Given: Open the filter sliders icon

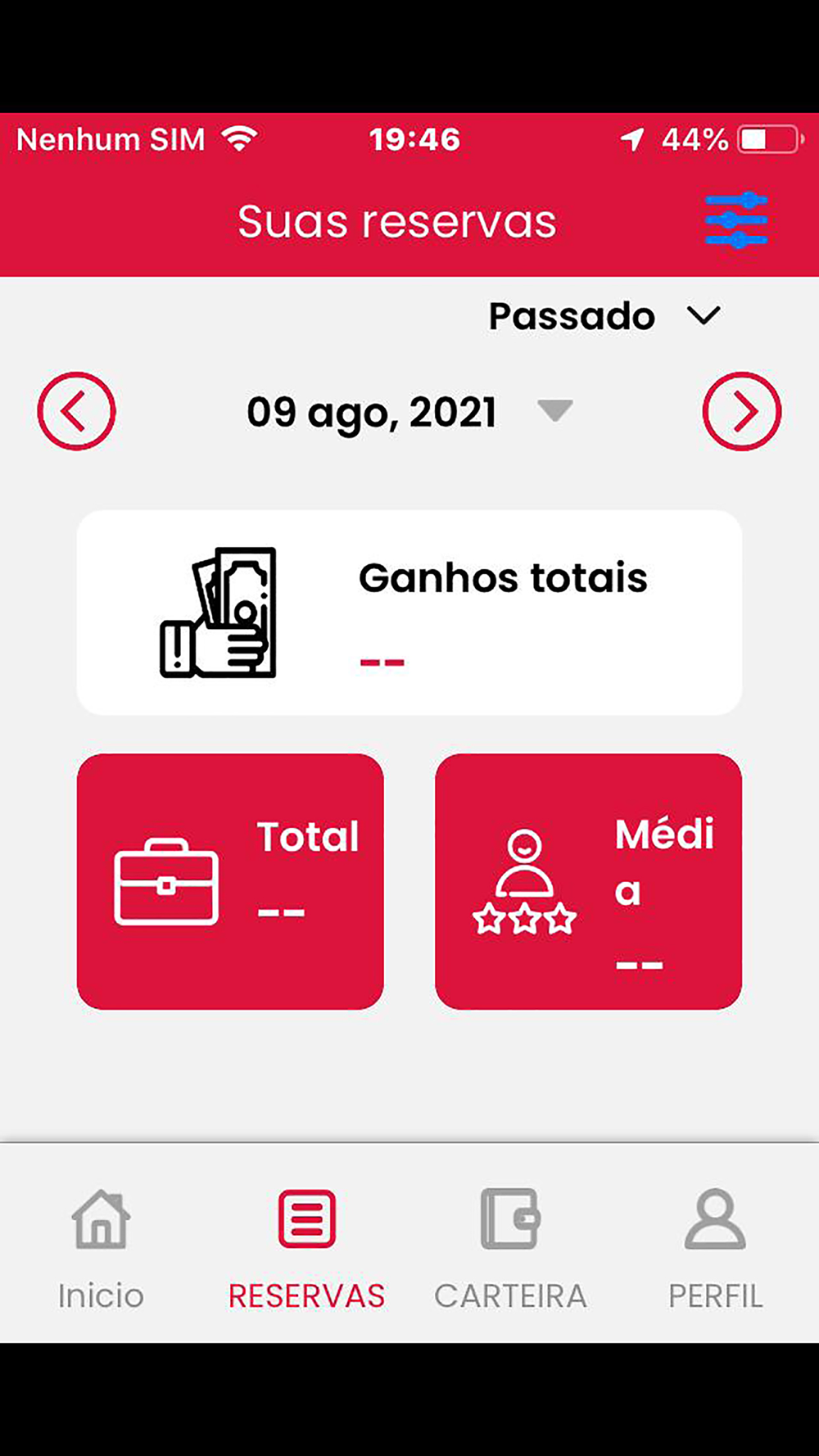Looking at the screenshot, I should [x=736, y=220].
